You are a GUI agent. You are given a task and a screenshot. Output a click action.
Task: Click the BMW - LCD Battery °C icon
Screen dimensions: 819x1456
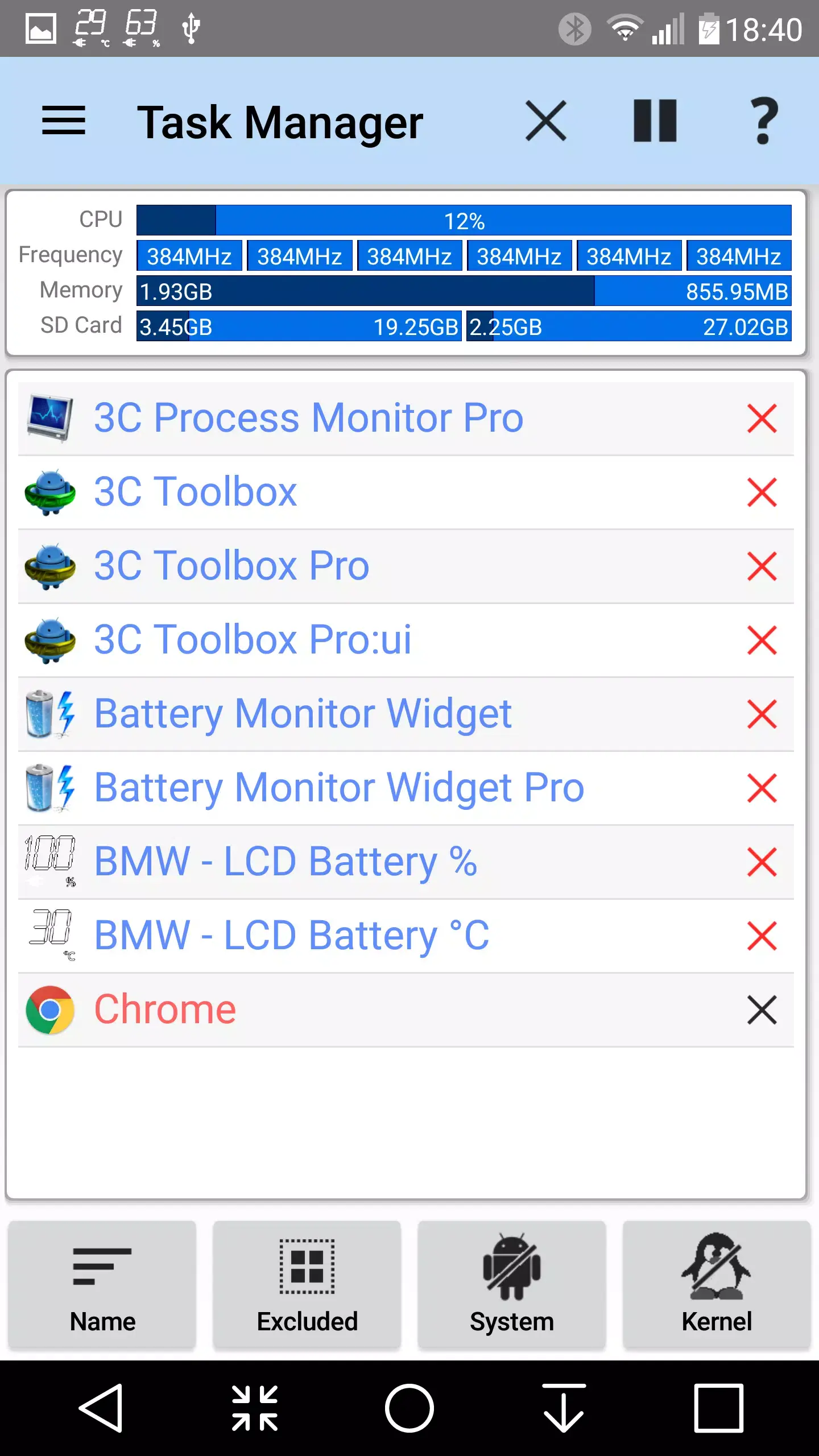coord(51,936)
